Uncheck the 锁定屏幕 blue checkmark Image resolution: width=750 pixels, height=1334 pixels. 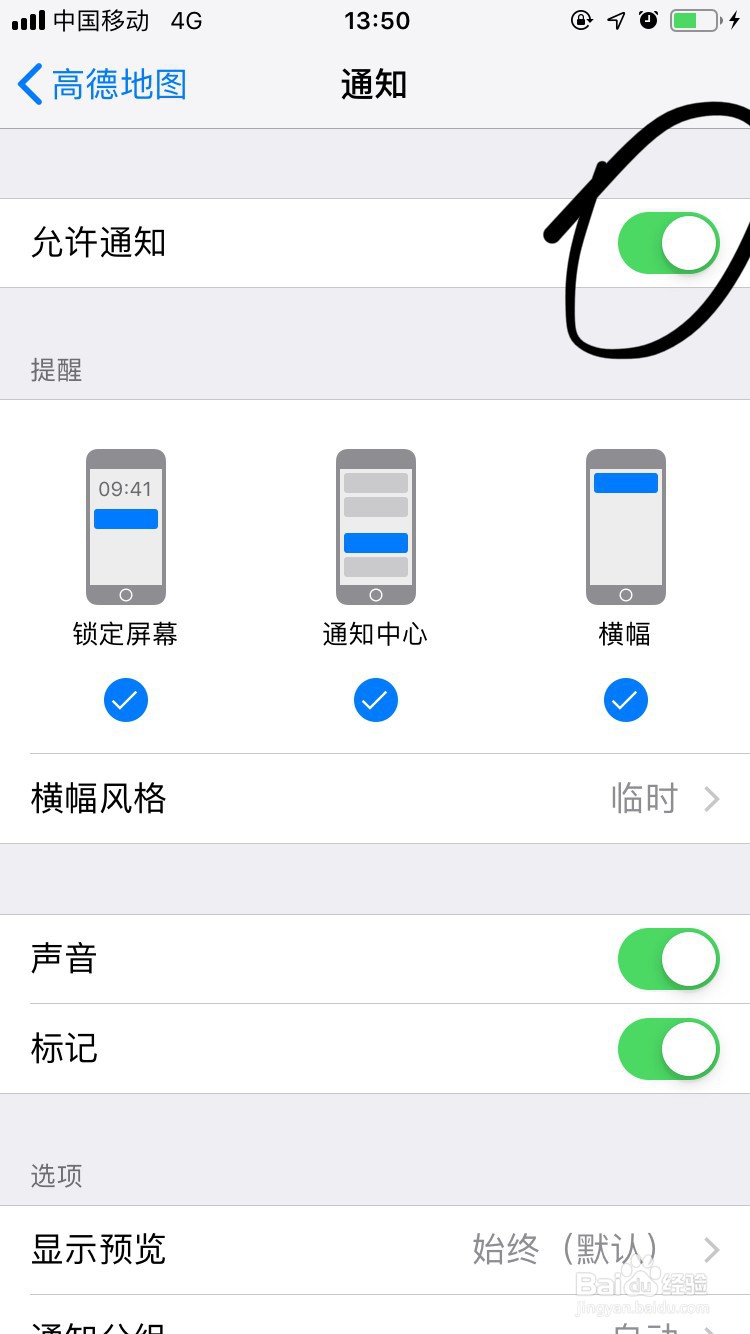(x=126, y=700)
